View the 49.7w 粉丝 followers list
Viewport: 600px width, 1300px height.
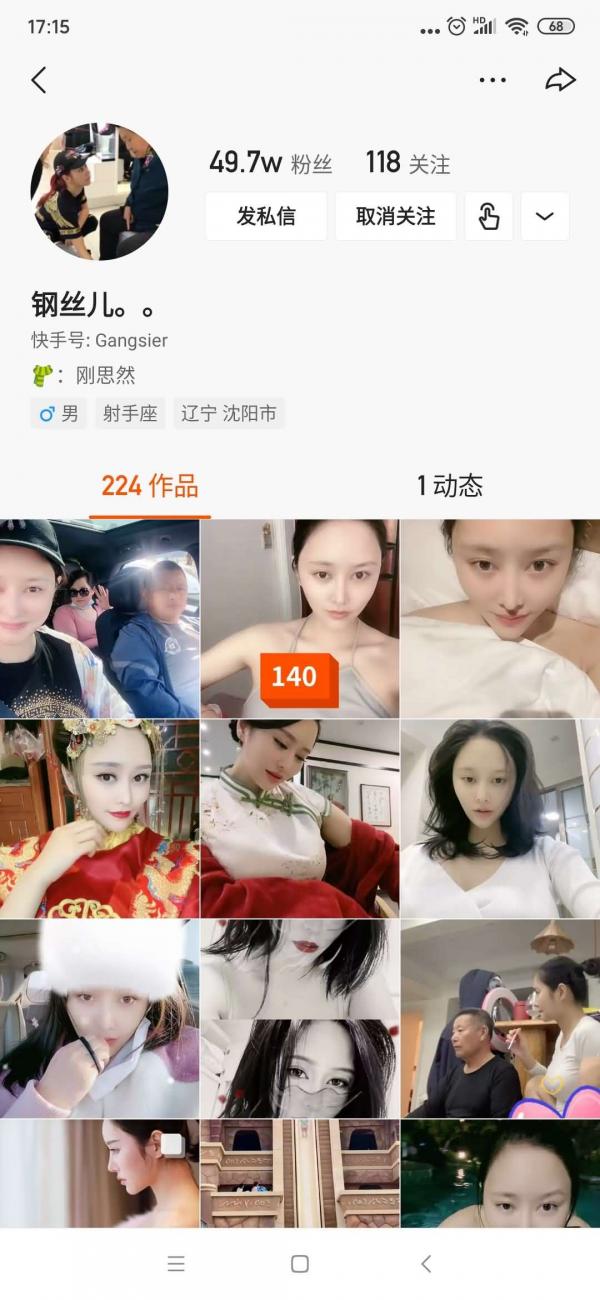pos(270,163)
